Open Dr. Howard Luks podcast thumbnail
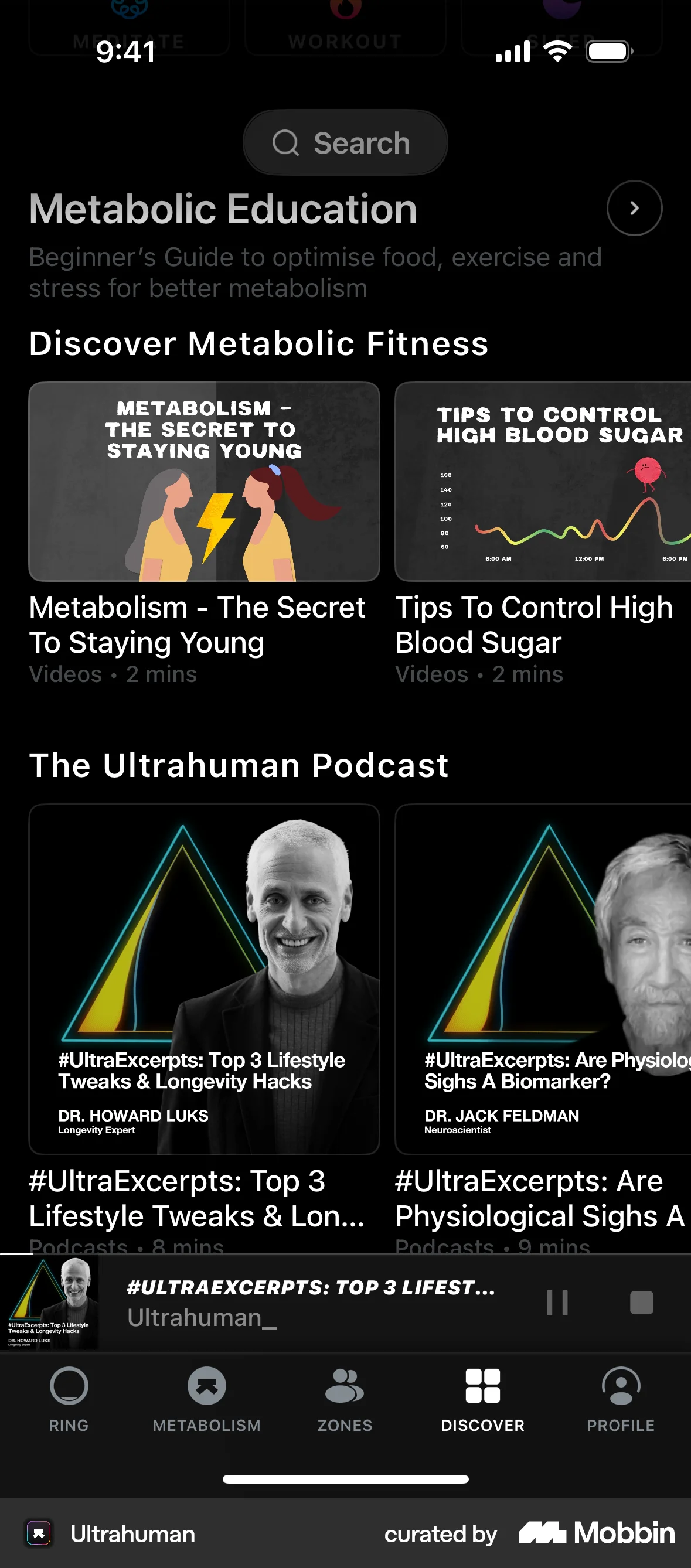This screenshot has height=1568, width=691. pyautogui.click(x=205, y=979)
